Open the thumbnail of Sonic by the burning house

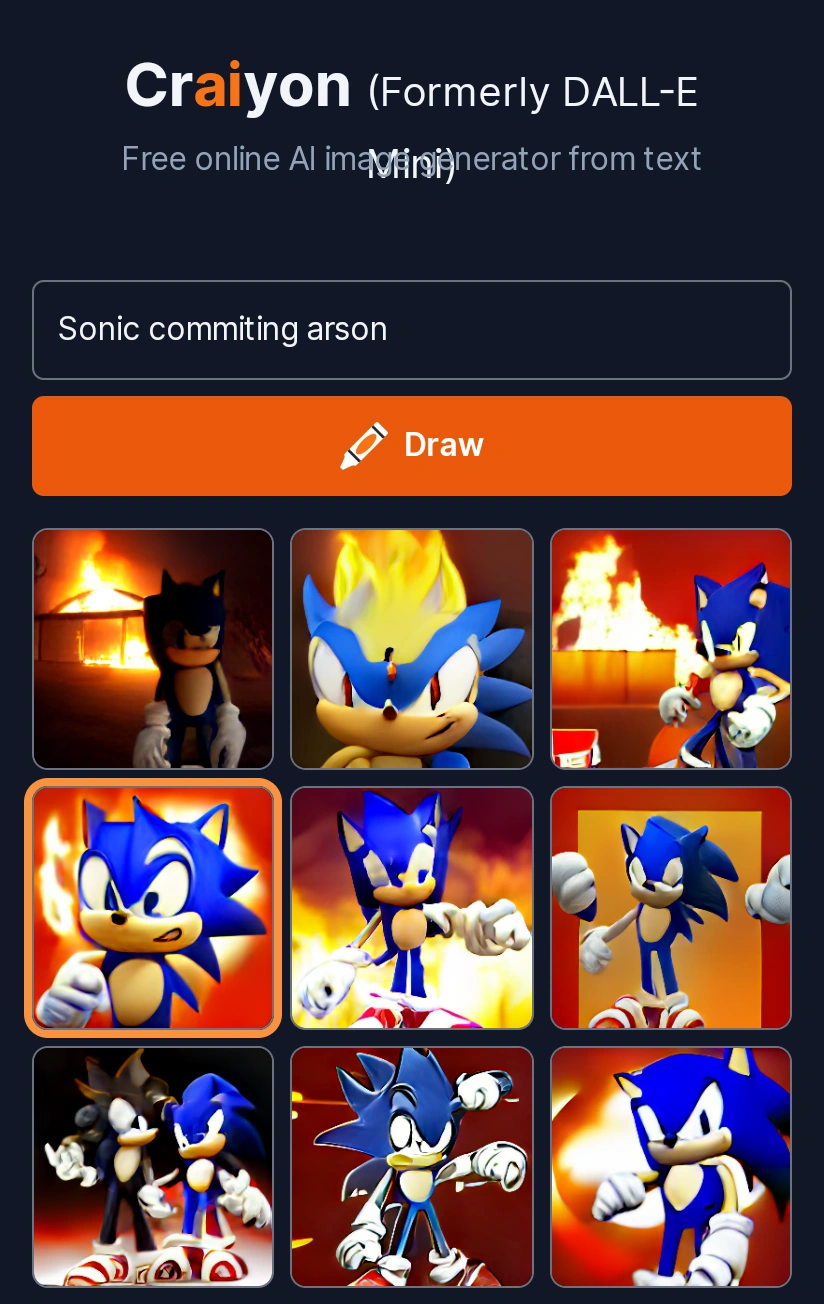click(x=152, y=649)
